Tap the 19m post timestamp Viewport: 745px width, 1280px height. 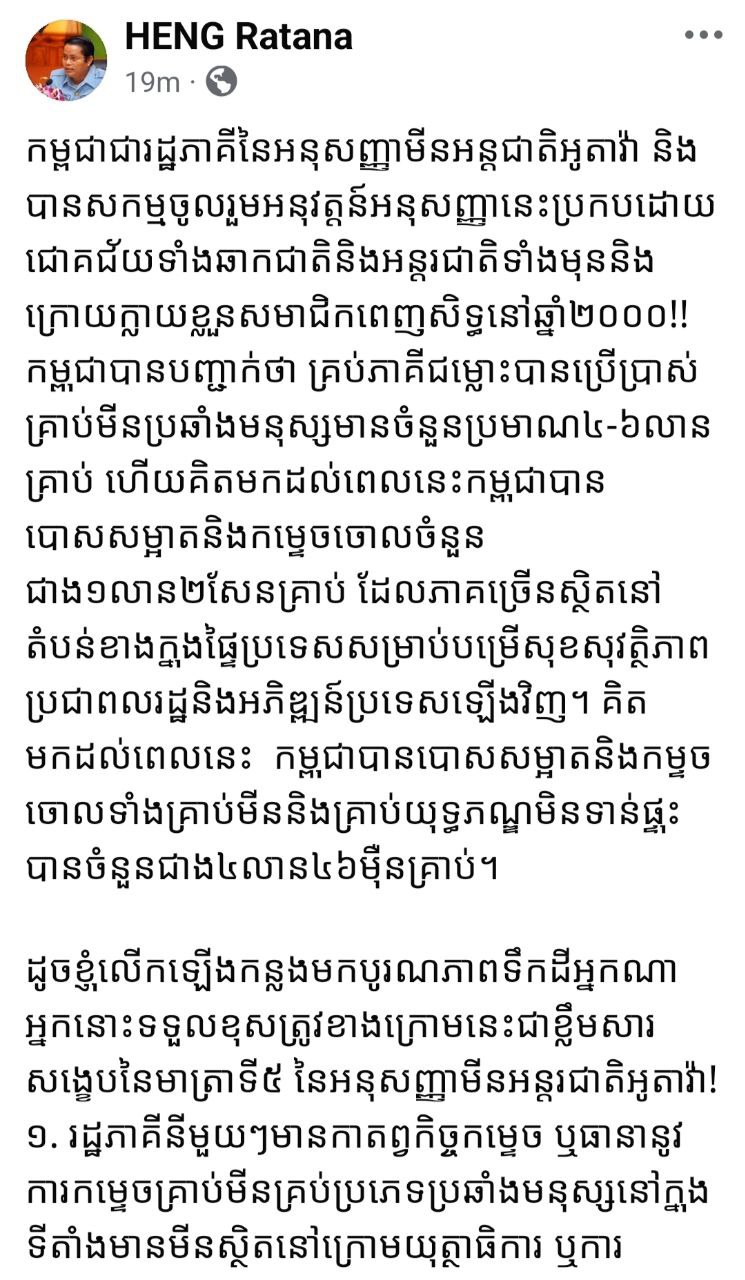pyautogui.click(x=152, y=82)
